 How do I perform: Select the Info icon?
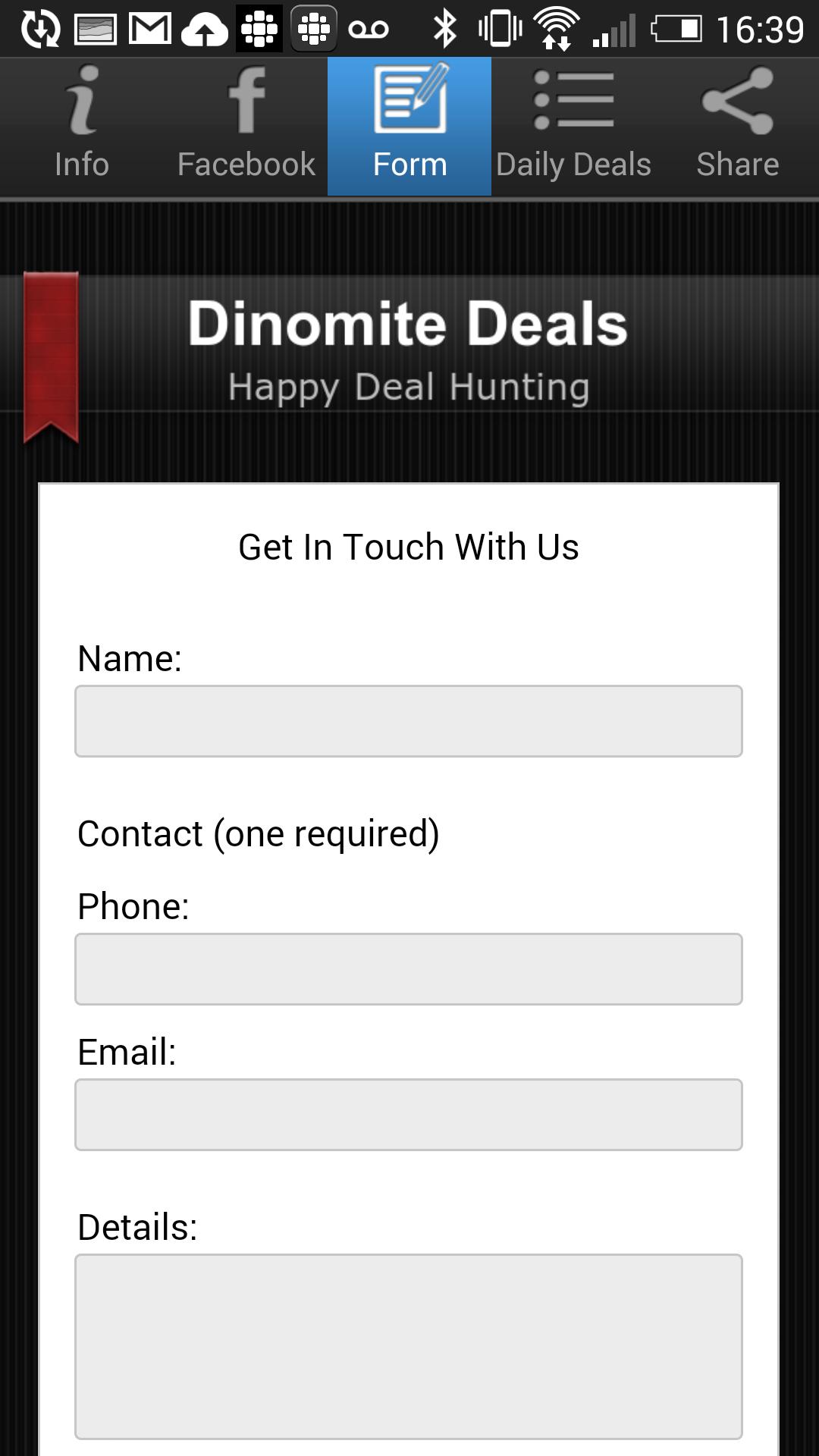[80, 102]
